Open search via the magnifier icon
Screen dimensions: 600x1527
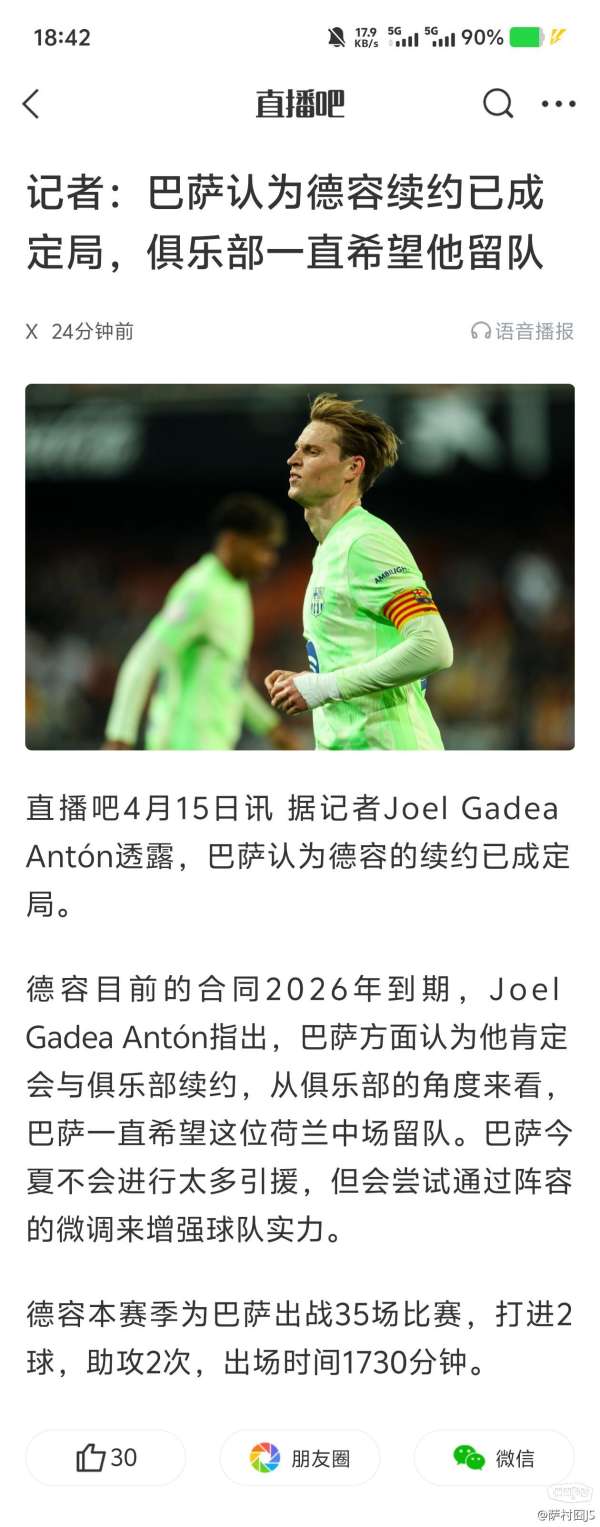coord(497,103)
